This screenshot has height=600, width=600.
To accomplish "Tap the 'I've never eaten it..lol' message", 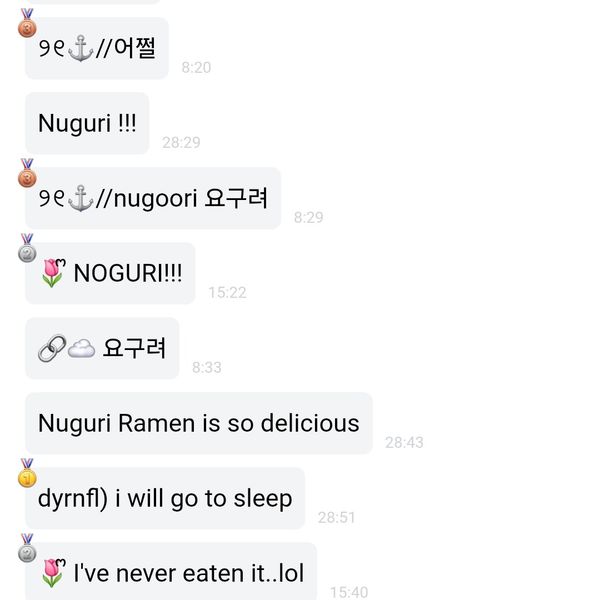I will tap(171, 573).
